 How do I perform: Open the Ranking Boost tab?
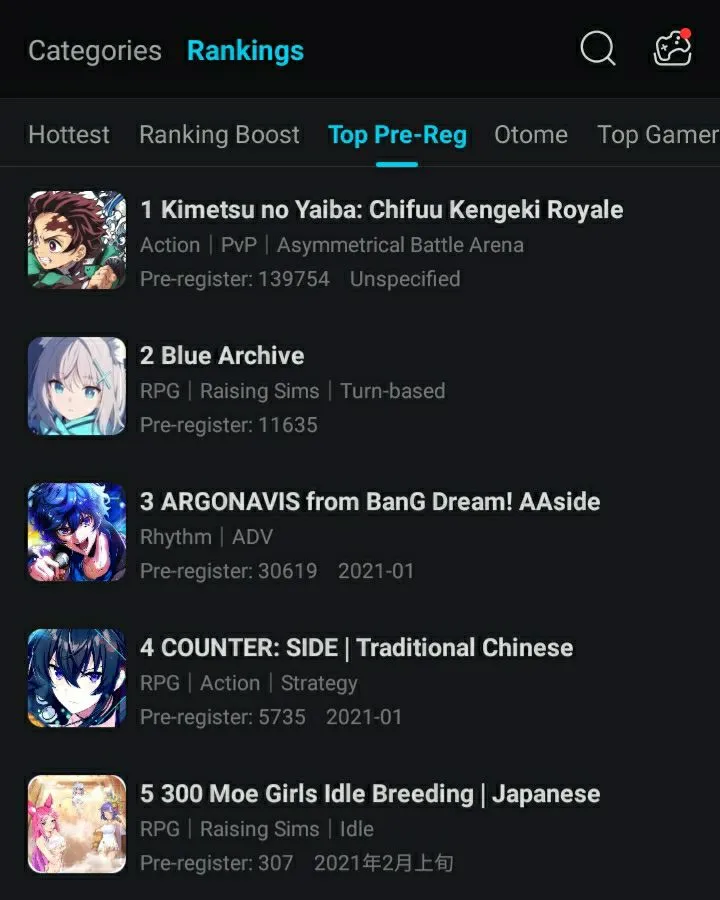pyautogui.click(x=219, y=135)
